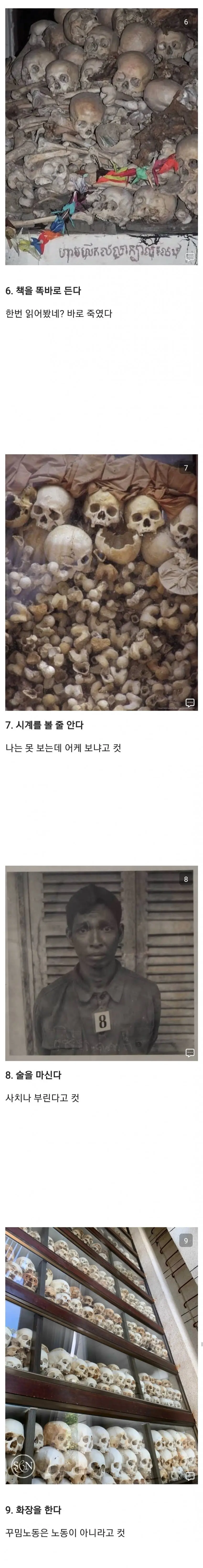
Task: Open the comment icon on photo 8
Action: 190,1052
